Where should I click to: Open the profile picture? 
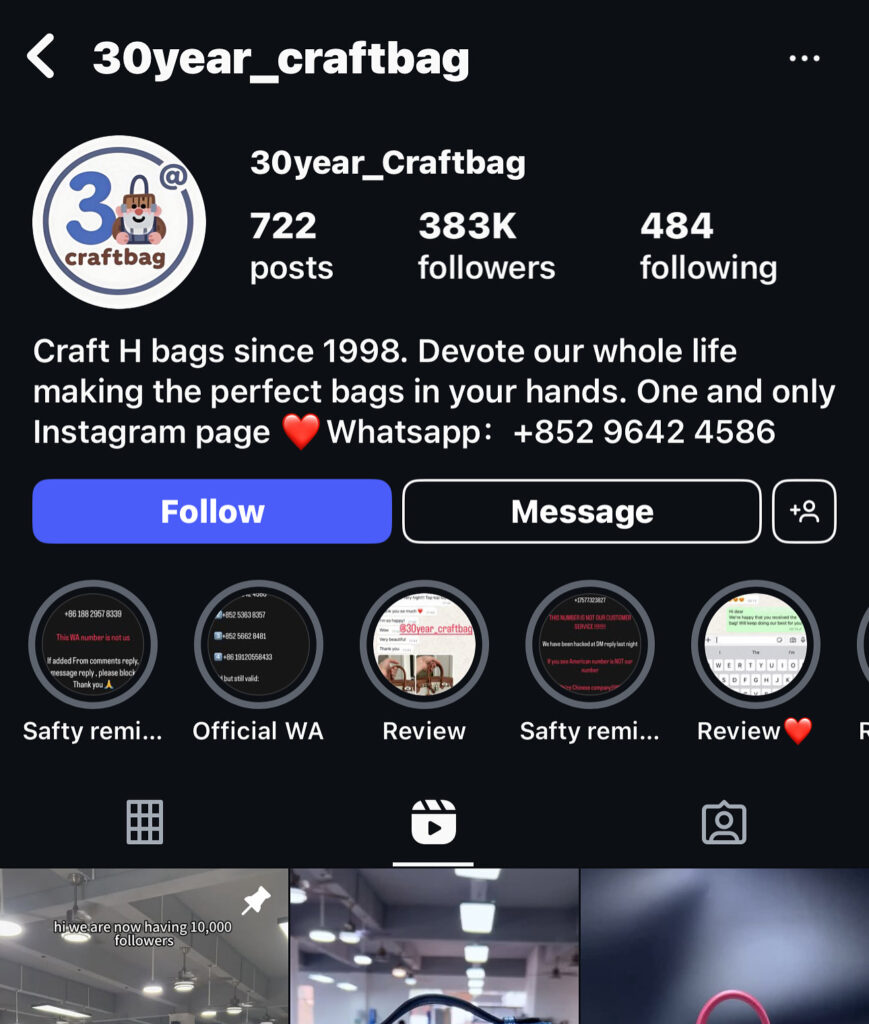point(119,222)
